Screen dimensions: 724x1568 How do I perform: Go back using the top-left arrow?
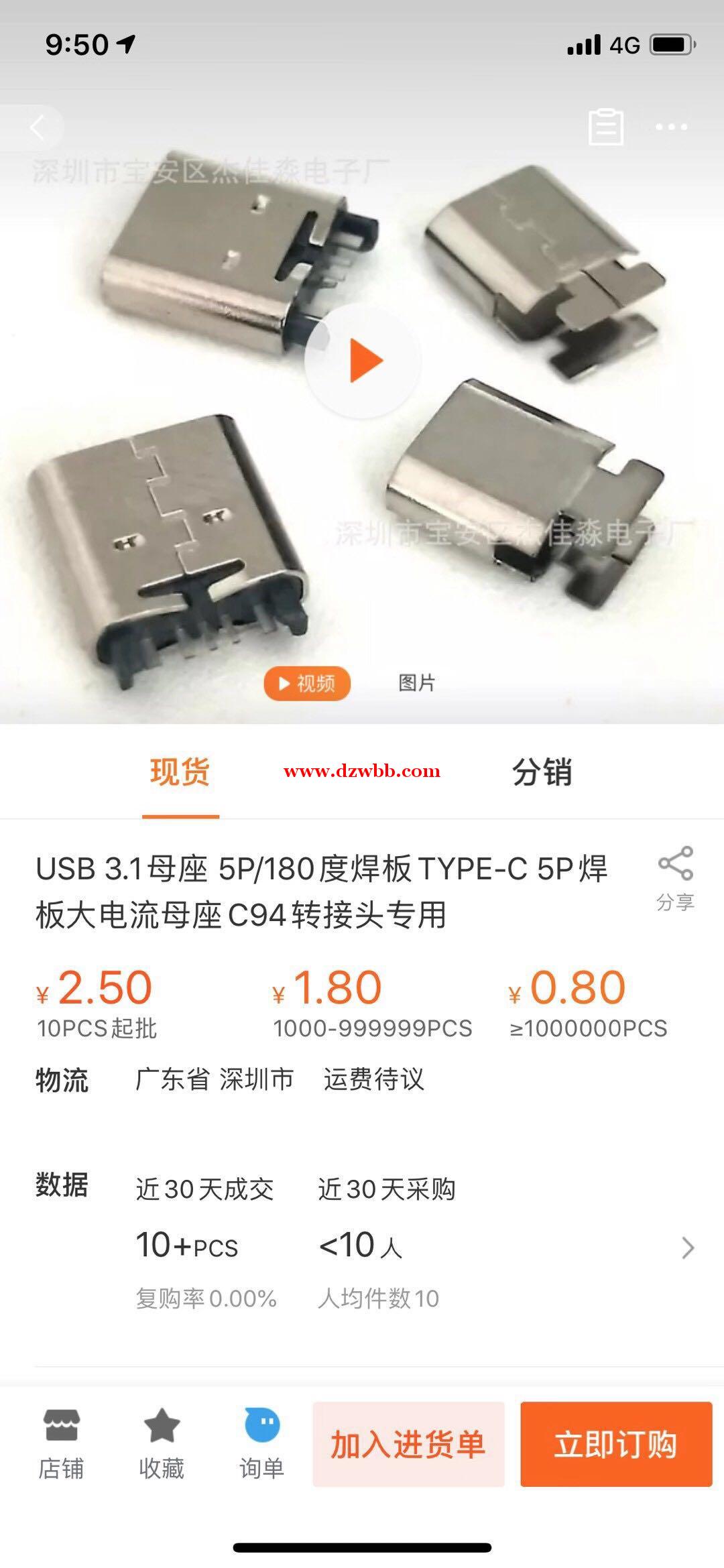click(37, 127)
